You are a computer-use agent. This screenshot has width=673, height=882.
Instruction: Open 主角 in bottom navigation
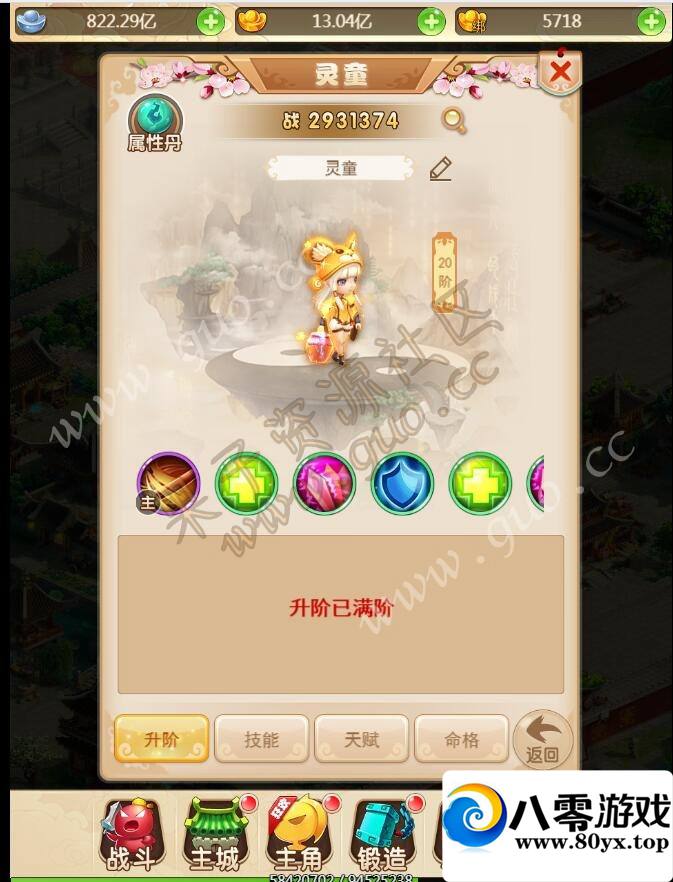(298, 835)
